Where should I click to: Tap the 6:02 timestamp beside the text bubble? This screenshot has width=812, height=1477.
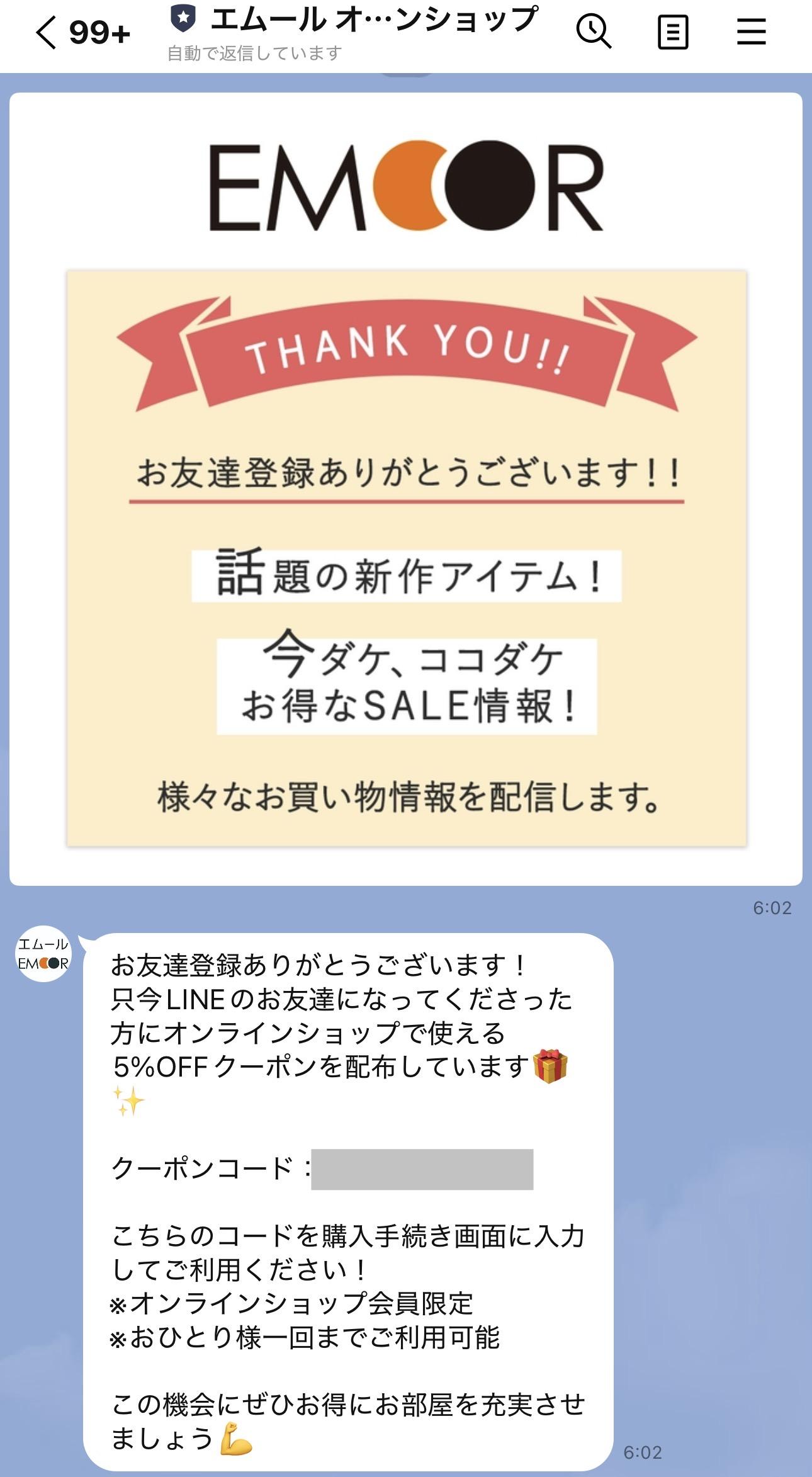pyautogui.click(x=643, y=1451)
